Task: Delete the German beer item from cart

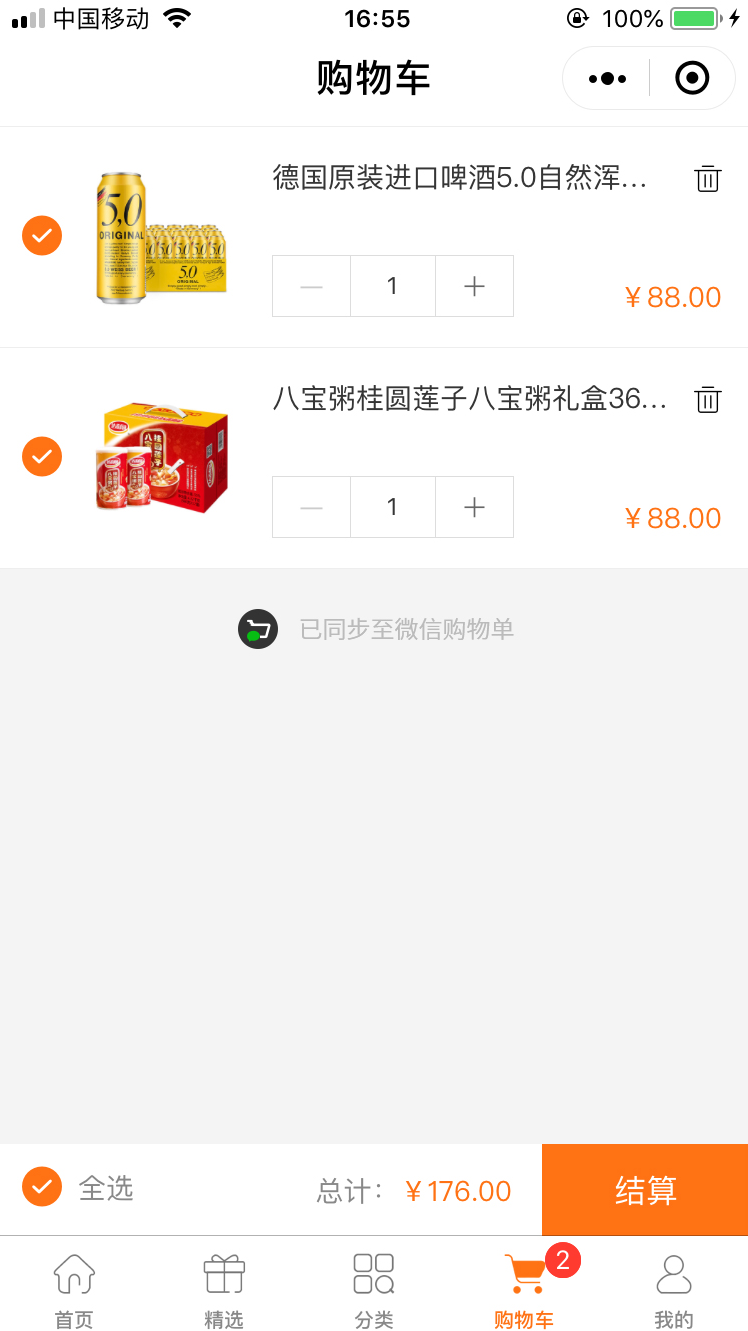Action: click(707, 179)
